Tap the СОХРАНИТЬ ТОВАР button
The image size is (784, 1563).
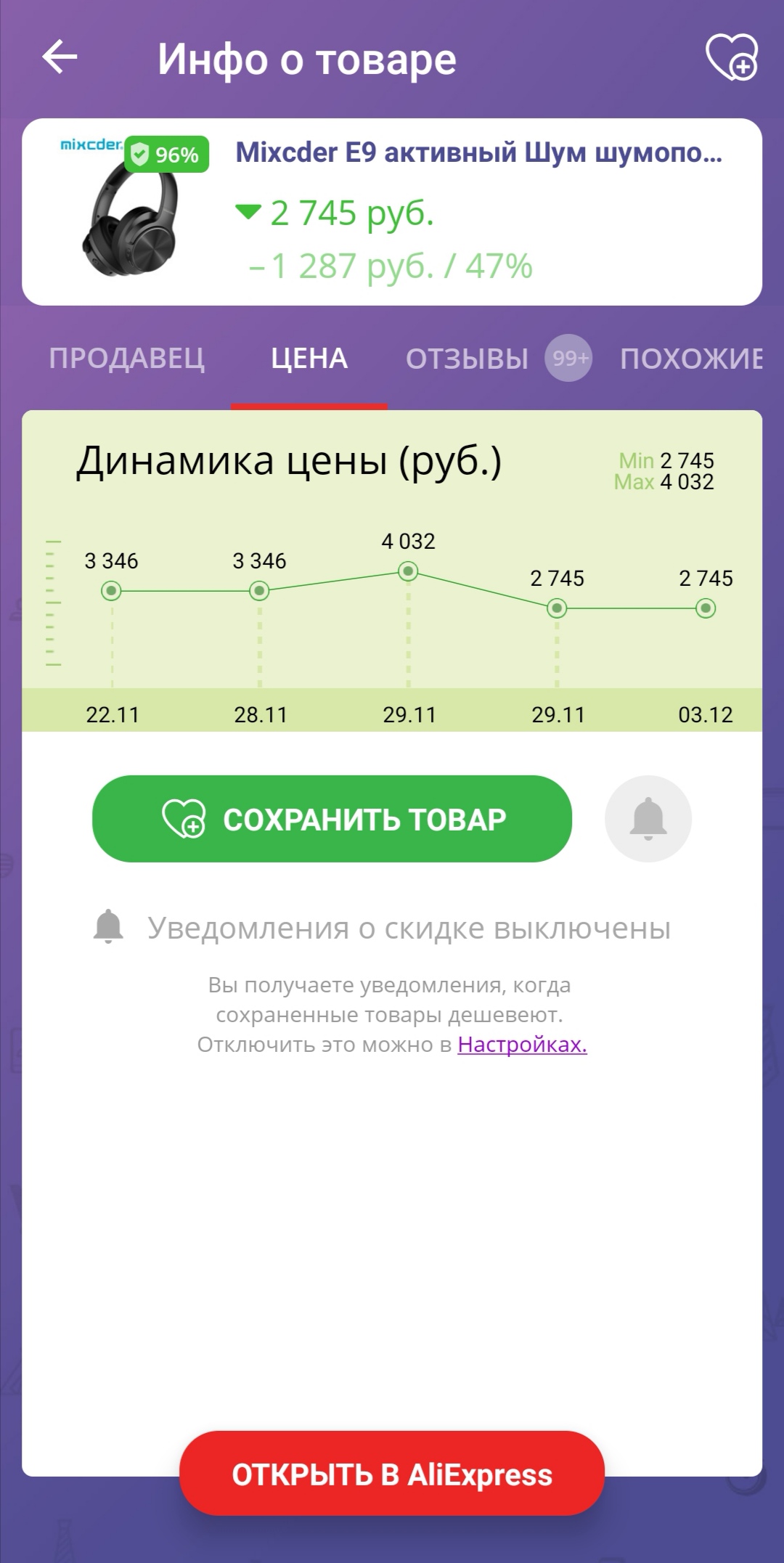[x=332, y=819]
